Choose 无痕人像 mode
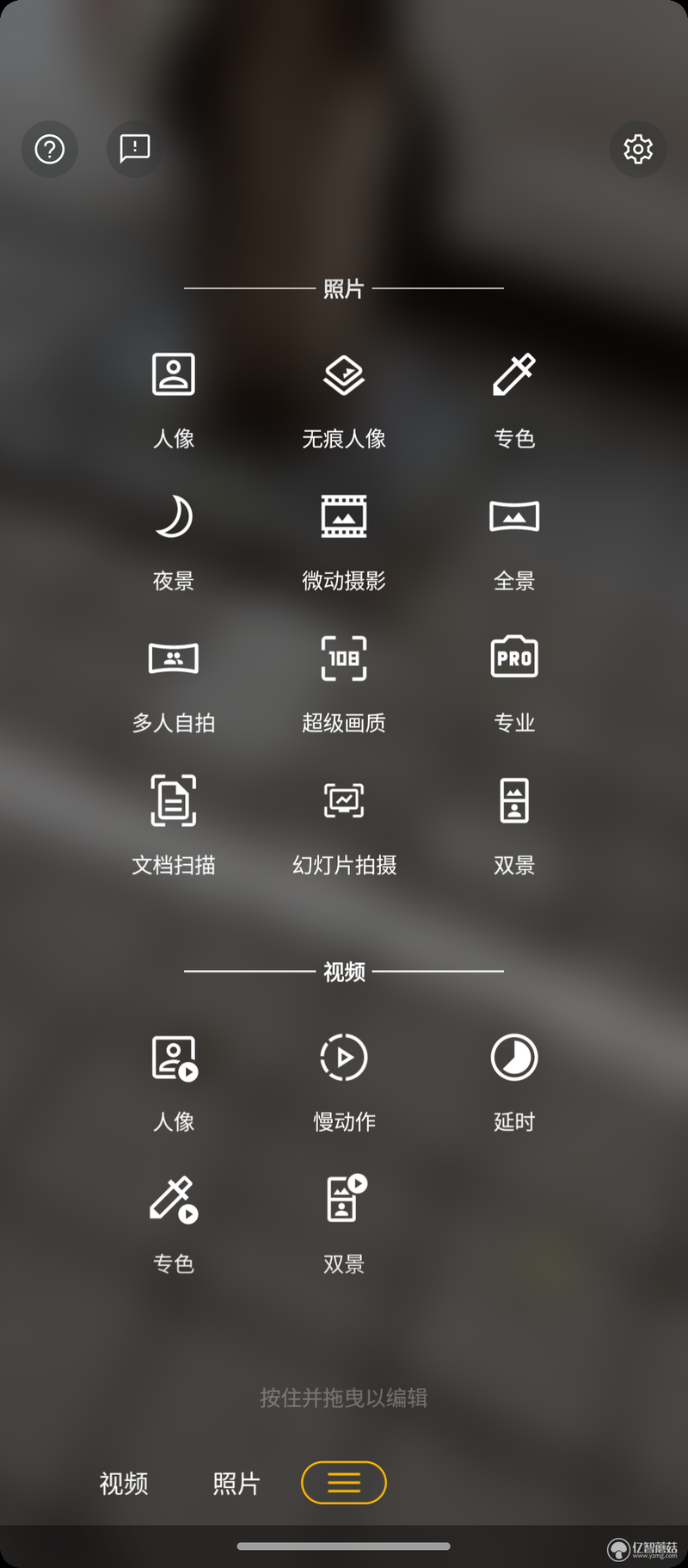This screenshot has width=688, height=1568. (x=344, y=400)
